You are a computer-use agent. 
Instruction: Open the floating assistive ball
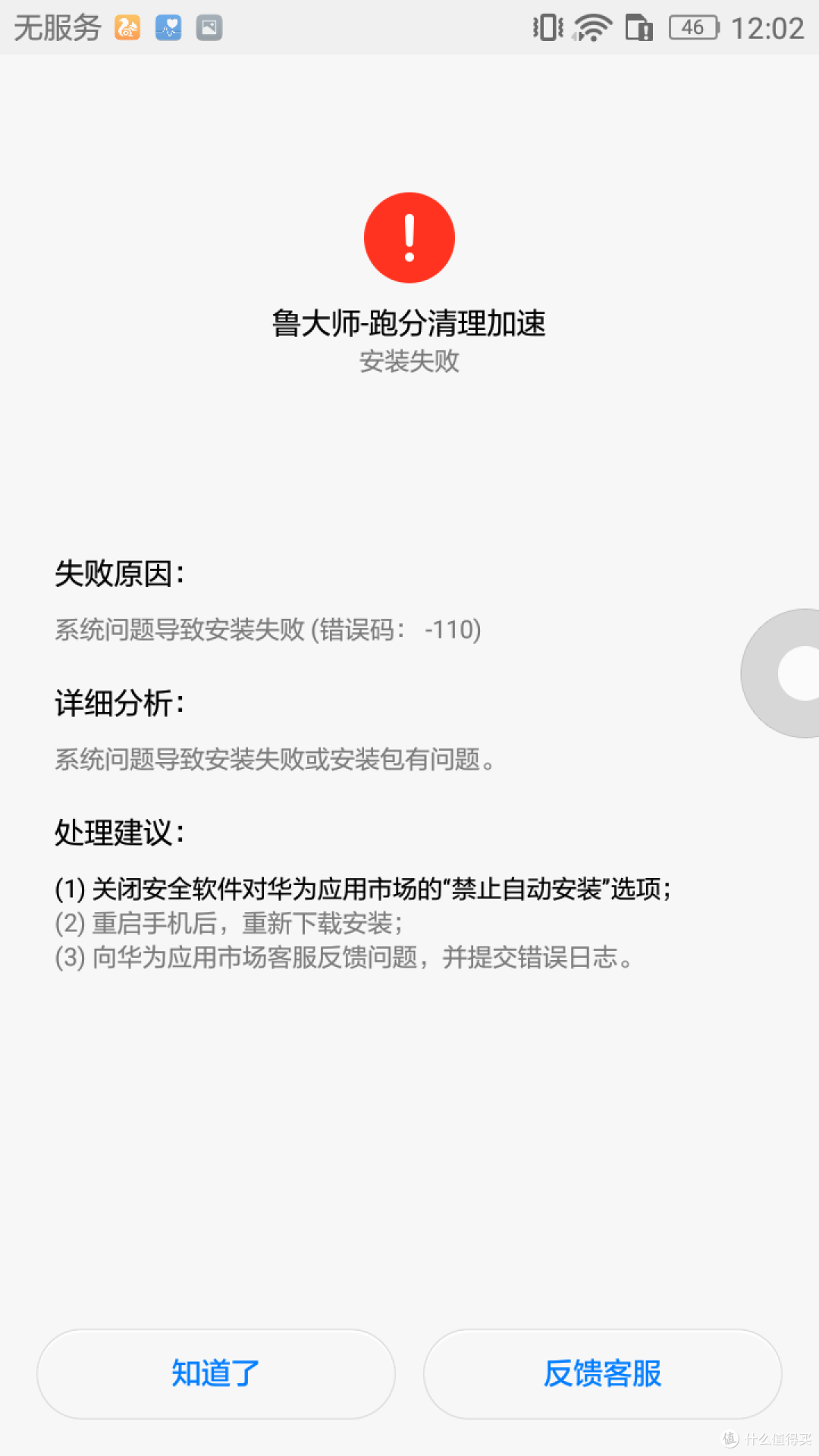(793, 673)
